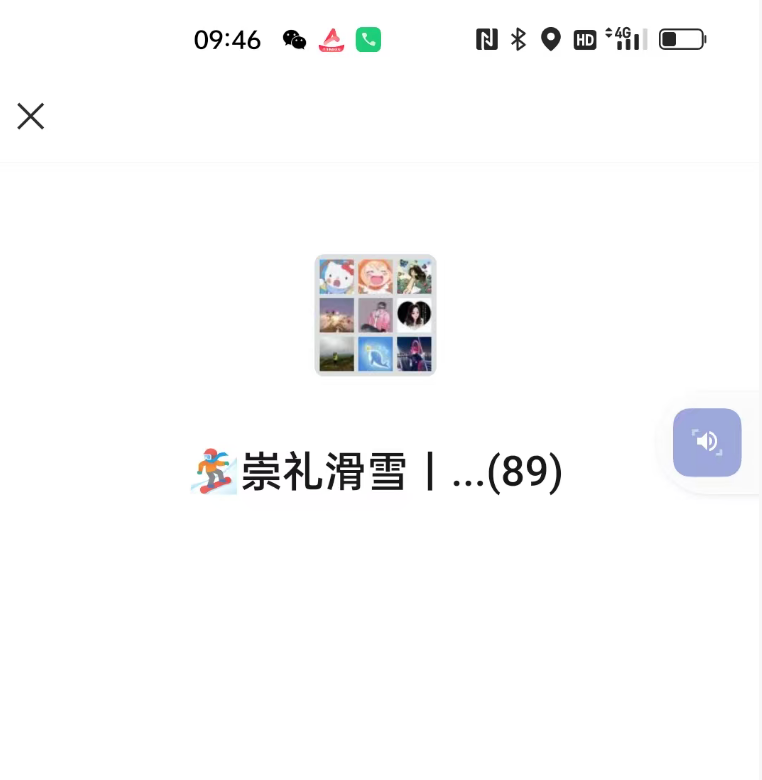Close the group info page
762x780 pixels.
(31, 117)
